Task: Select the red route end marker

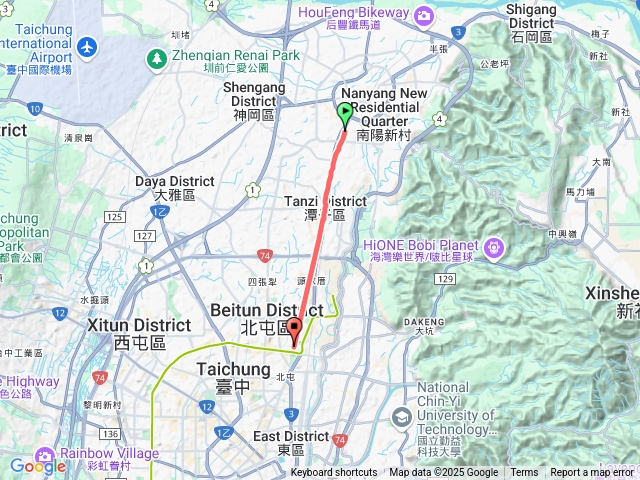Action: click(295, 331)
